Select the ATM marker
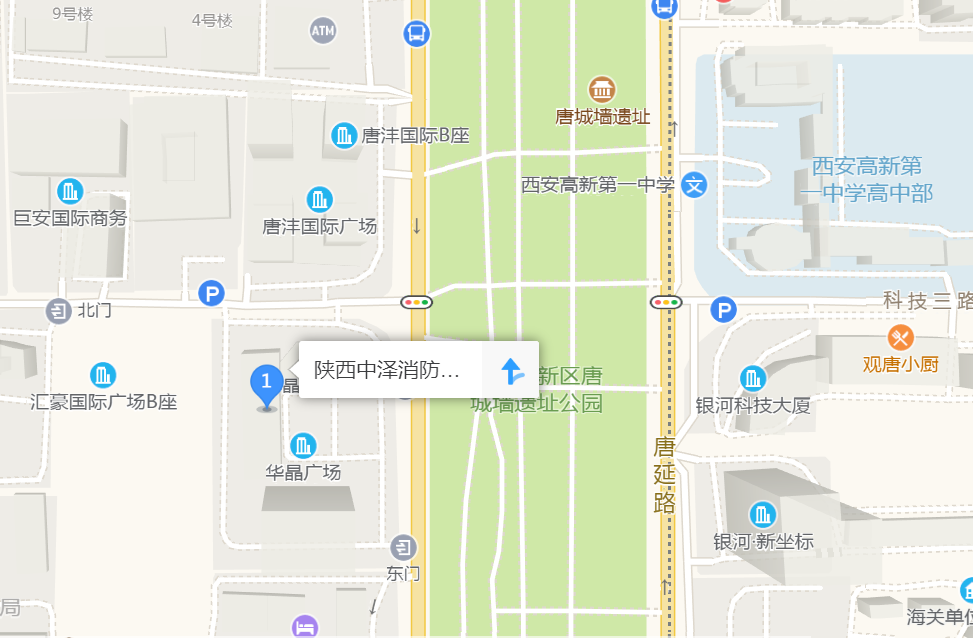Screen dimensions: 973x638 (x=323, y=31)
